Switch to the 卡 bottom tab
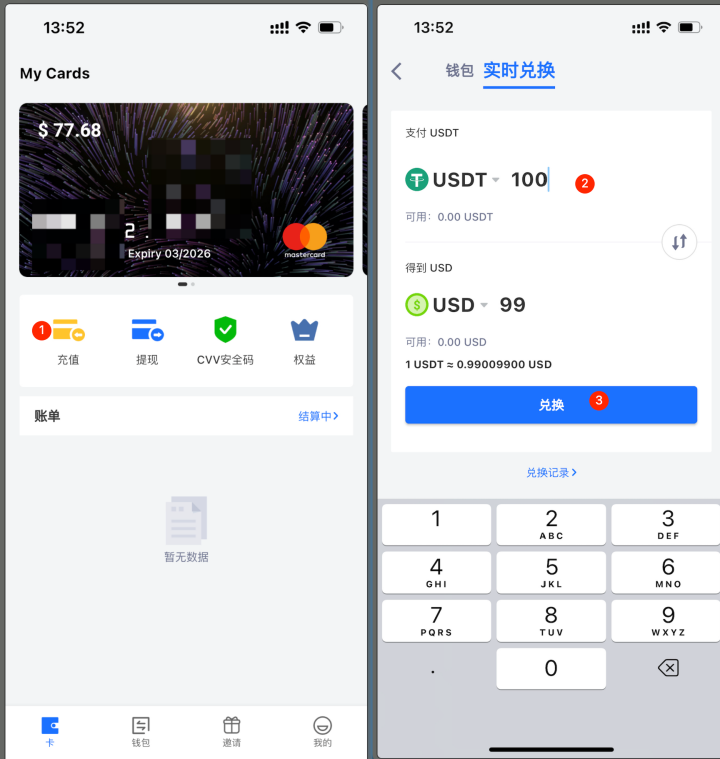This screenshot has width=720, height=759. pos(49,730)
